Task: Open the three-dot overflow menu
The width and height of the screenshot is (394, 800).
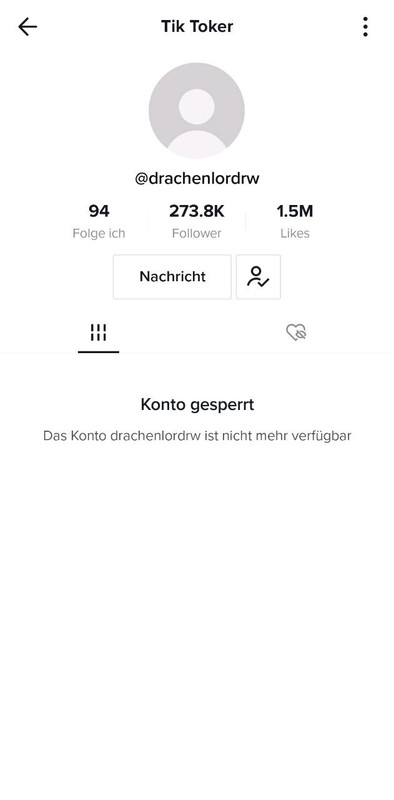Action: pos(365,27)
